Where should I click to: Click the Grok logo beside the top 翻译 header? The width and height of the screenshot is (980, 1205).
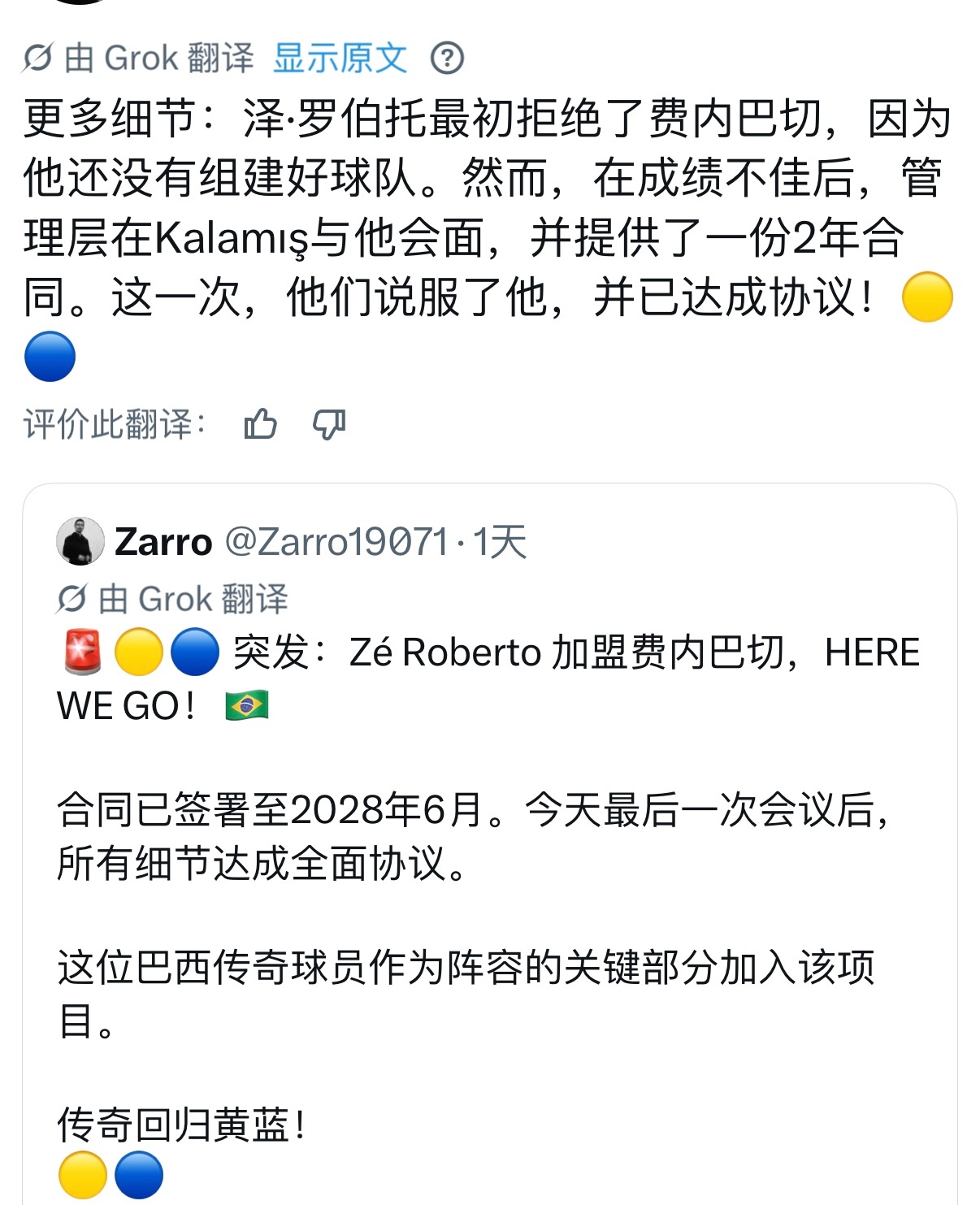click(x=37, y=58)
